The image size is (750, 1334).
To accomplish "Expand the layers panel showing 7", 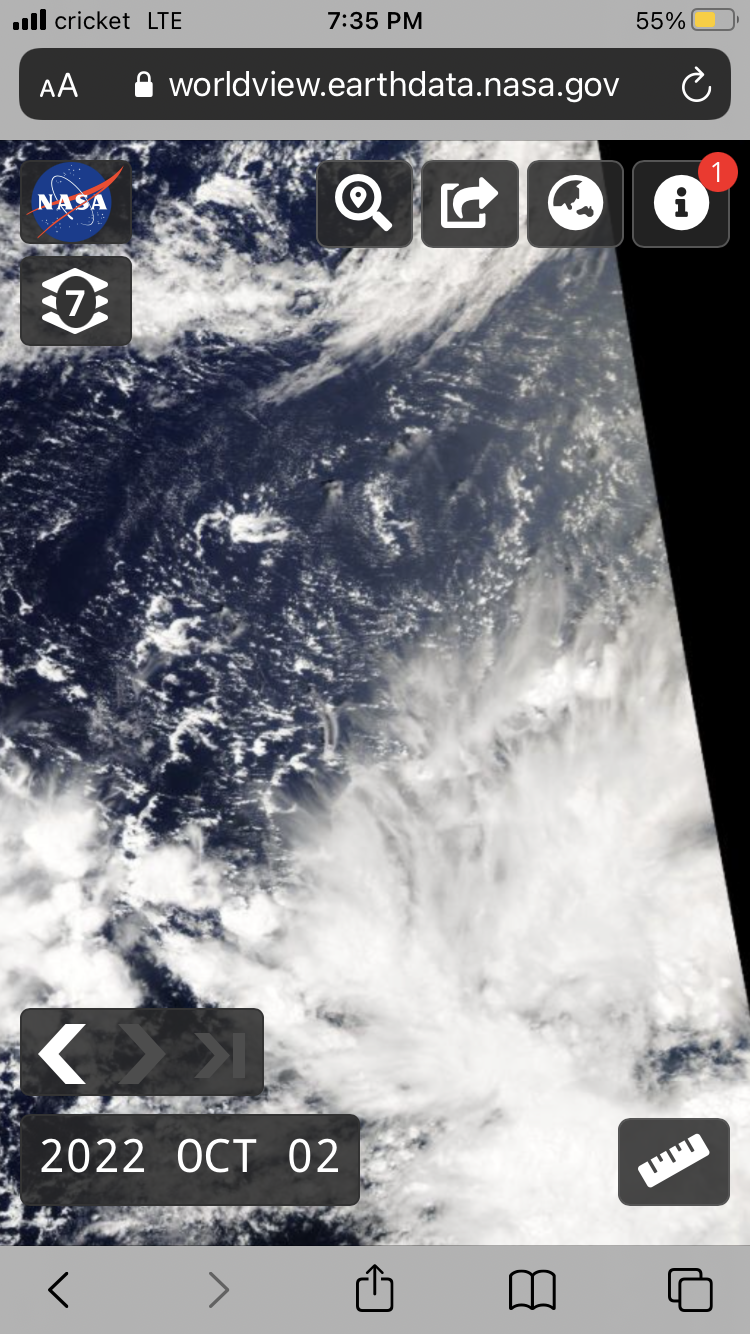I will (x=76, y=301).
